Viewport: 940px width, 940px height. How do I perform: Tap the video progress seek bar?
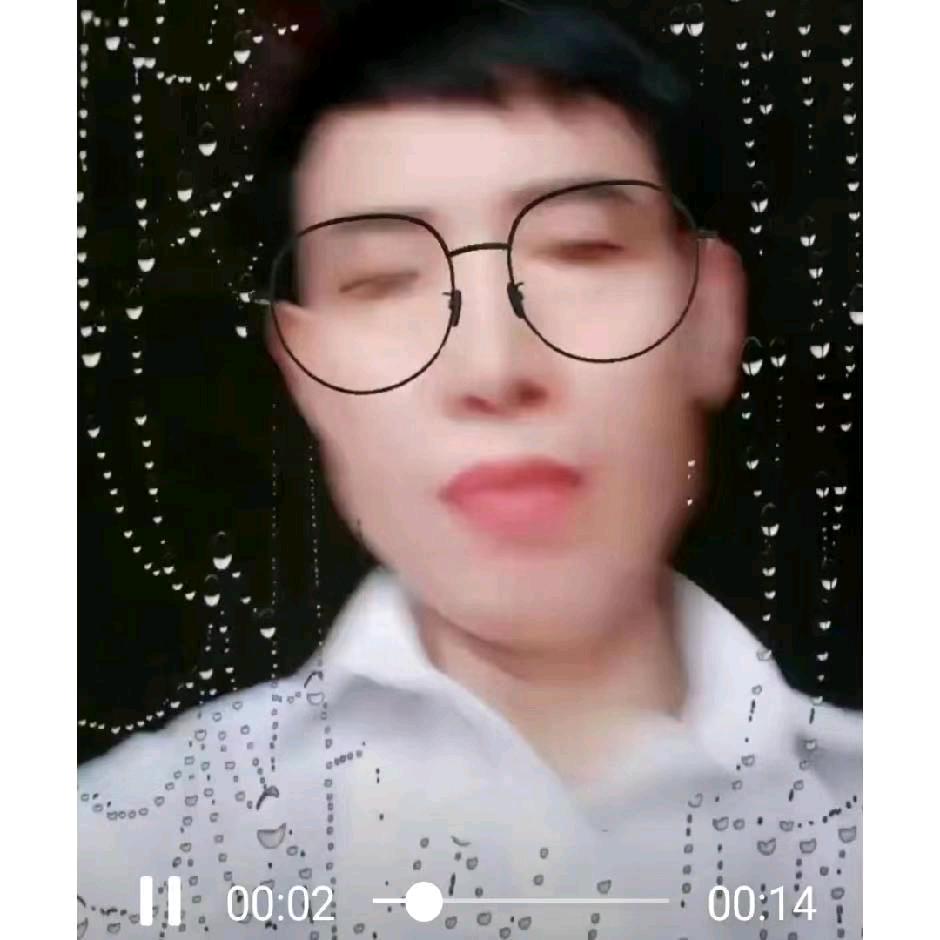521,901
